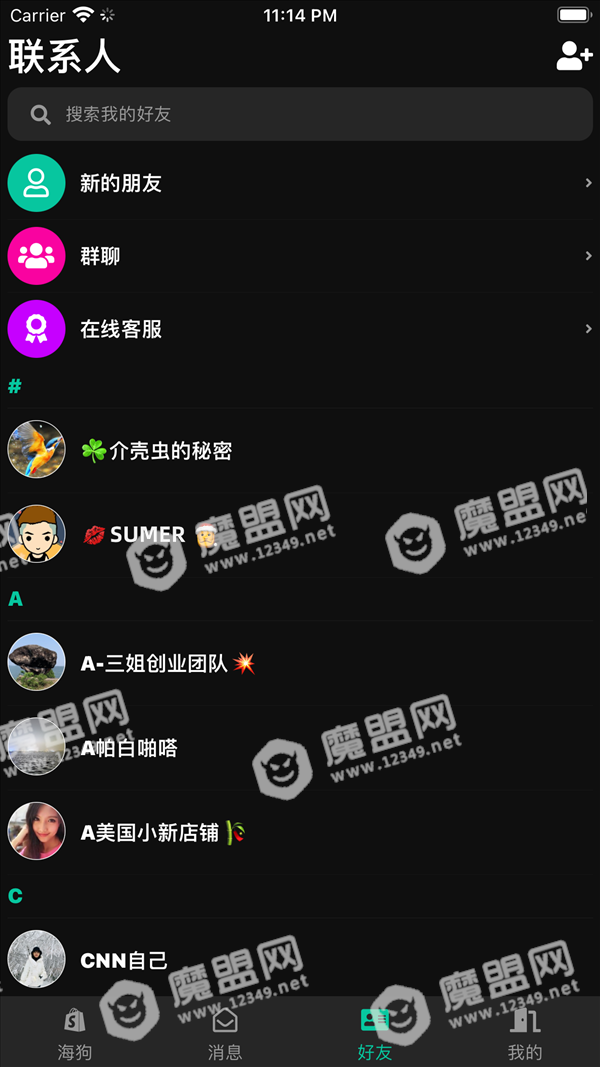Open contact A美国小新店铺
The height and width of the screenshot is (1067, 600).
click(x=300, y=832)
